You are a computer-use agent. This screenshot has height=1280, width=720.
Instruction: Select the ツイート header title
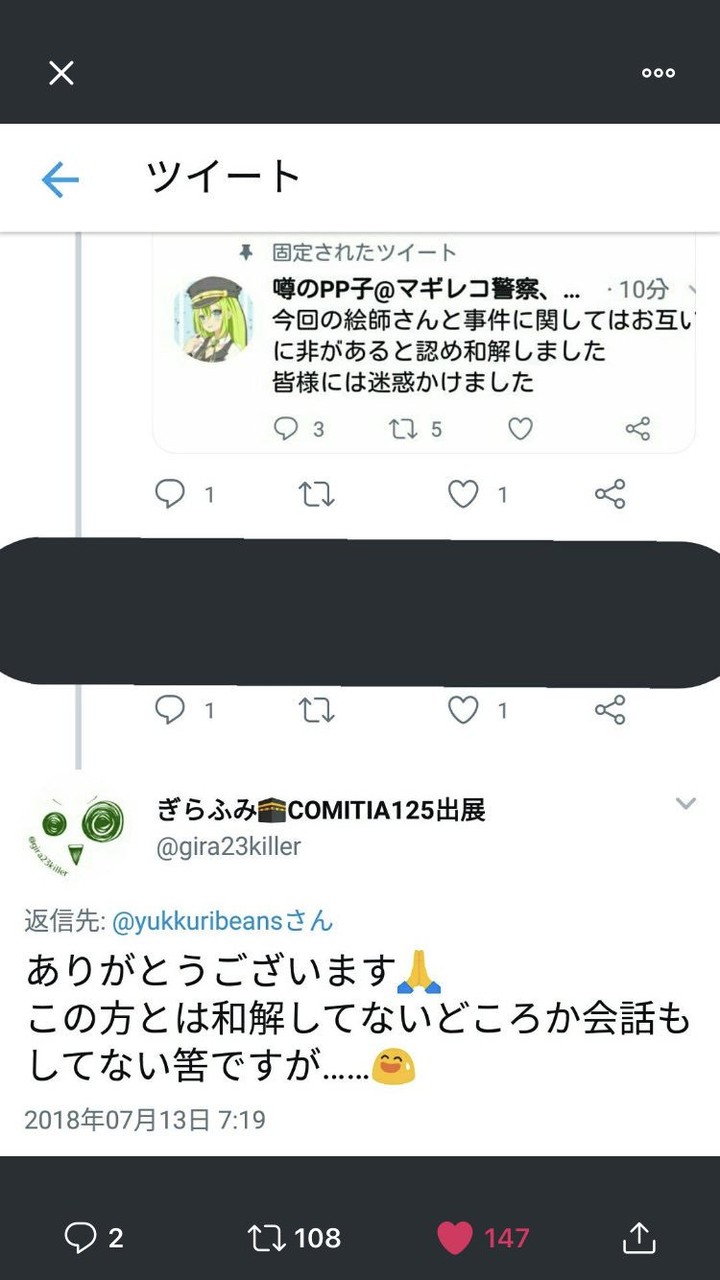pos(222,177)
